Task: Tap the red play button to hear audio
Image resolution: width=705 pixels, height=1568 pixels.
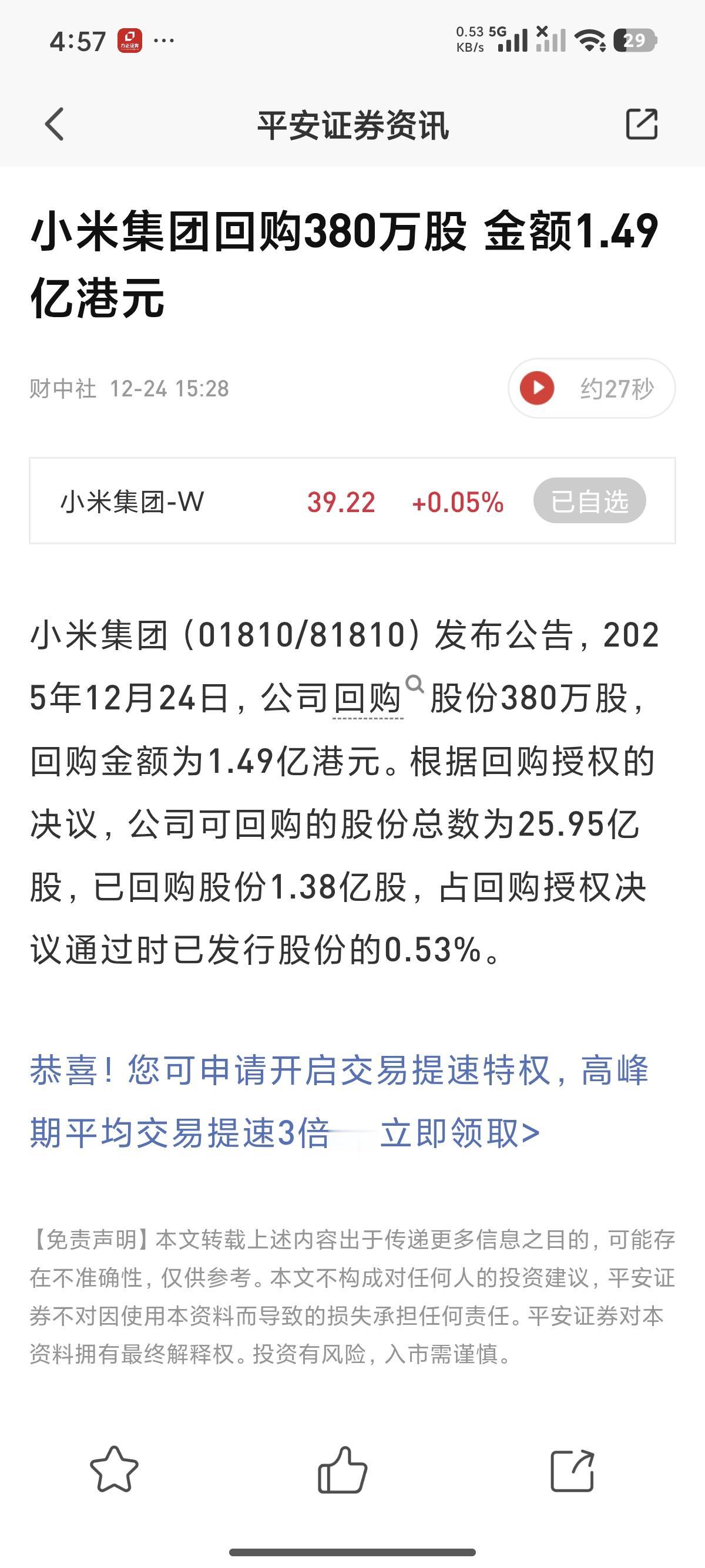Action: click(x=538, y=388)
